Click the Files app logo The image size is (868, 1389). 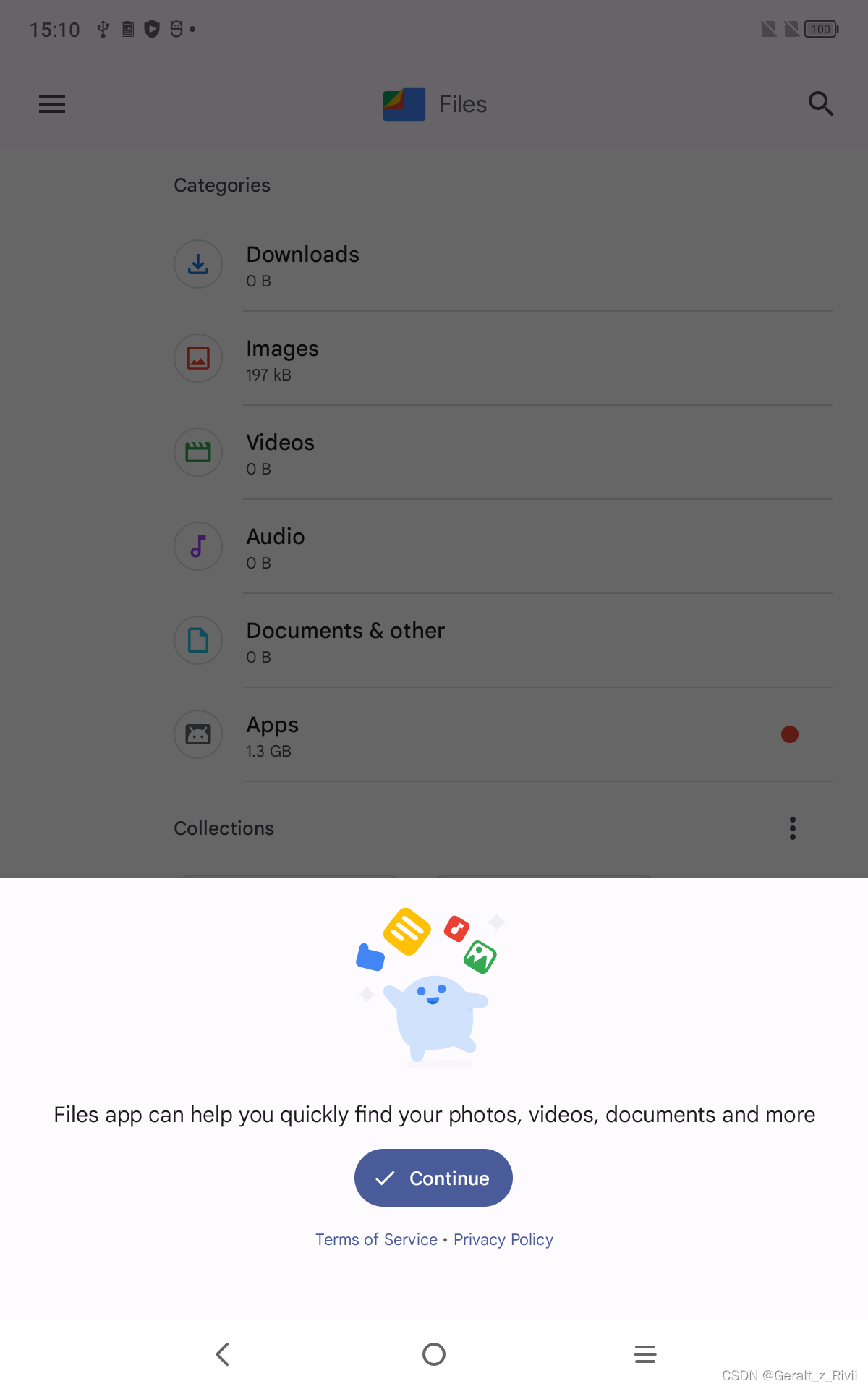[x=404, y=103]
